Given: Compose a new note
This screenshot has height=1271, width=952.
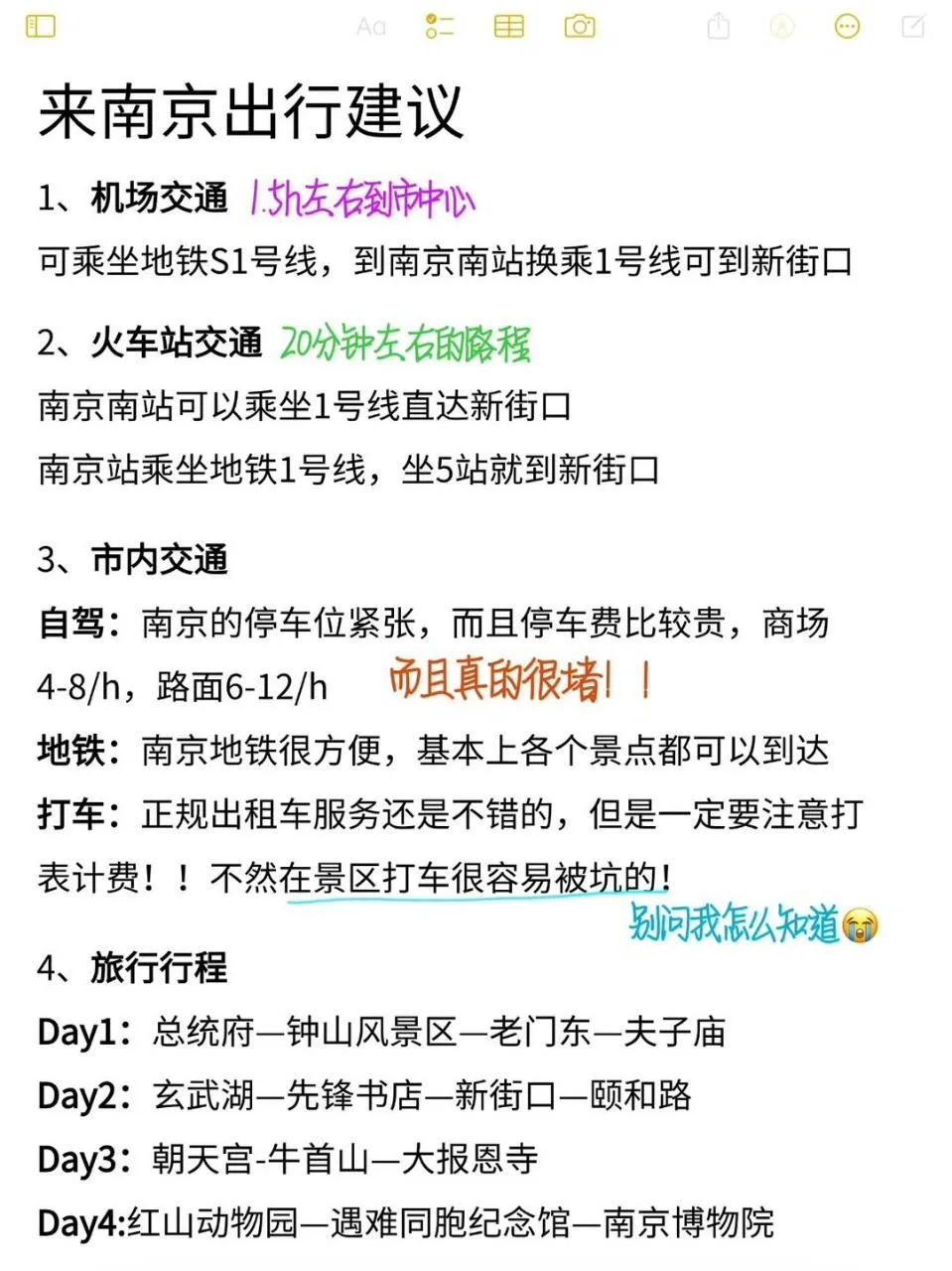Looking at the screenshot, I should (912, 26).
